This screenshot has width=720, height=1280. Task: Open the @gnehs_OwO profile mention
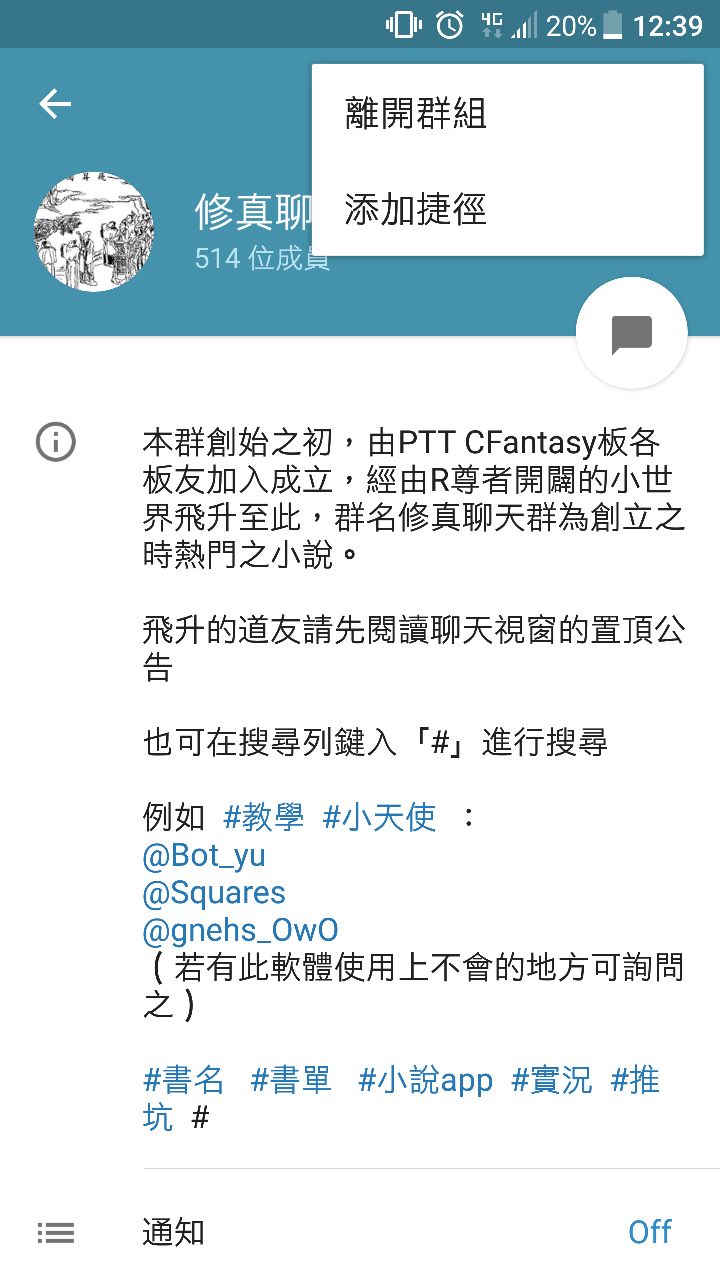[x=240, y=931]
